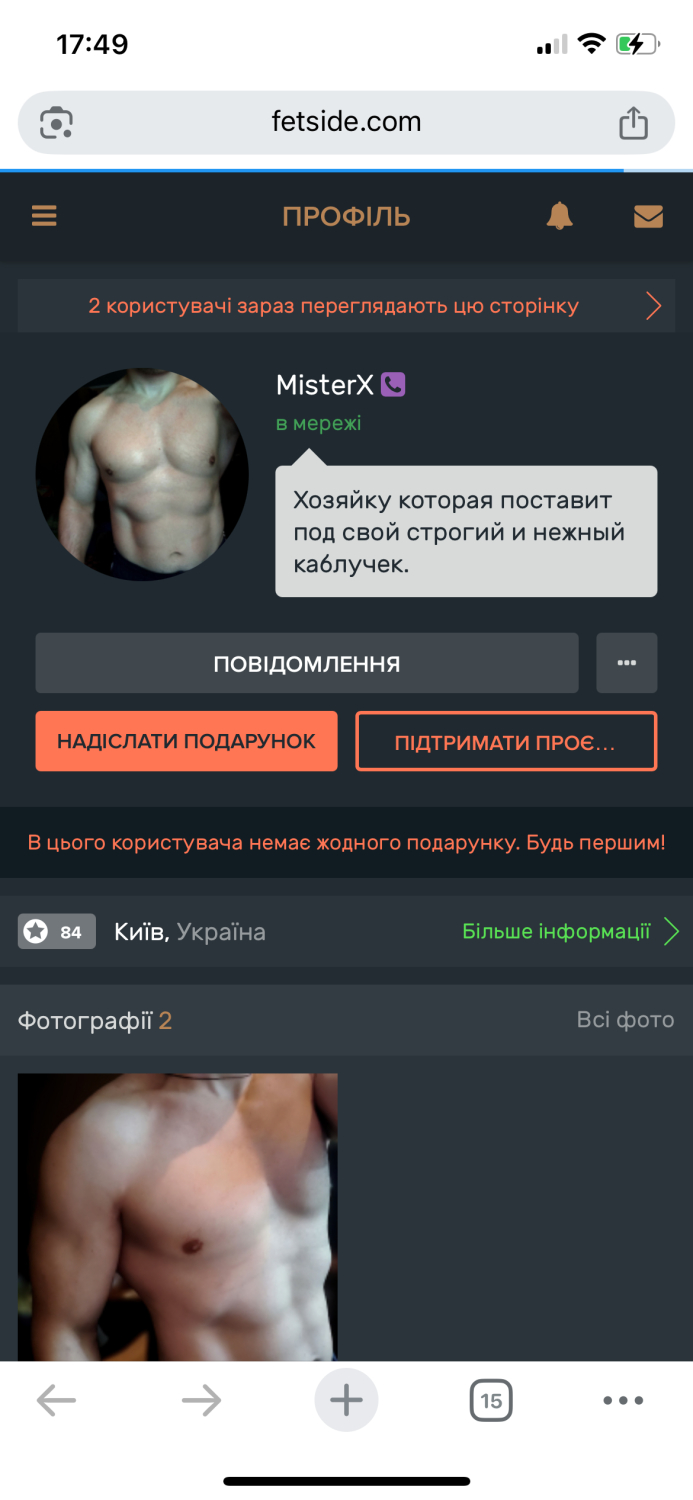Send a gift with НАДІСЛАТИ ПОДАРУНОК
The width and height of the screenshot is (693, 1500).
click(x=186, y=741)
